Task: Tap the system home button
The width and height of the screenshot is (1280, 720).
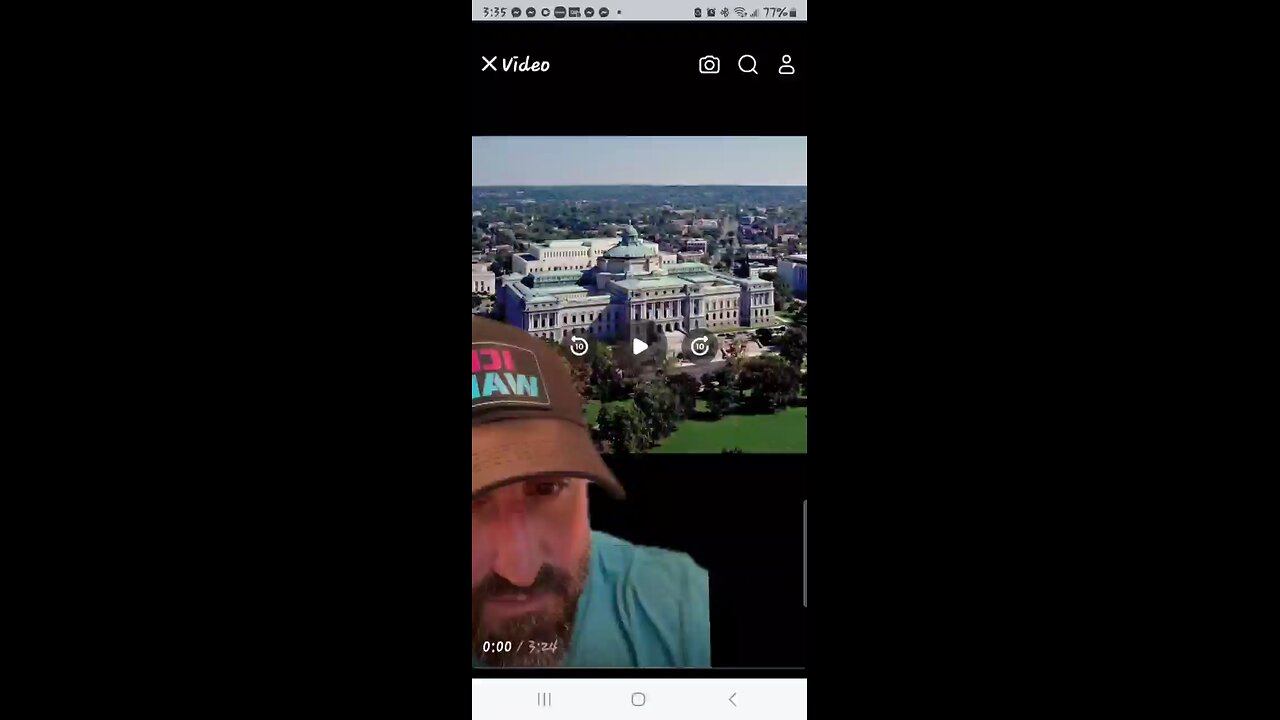Action: click(x=638, y=699)
